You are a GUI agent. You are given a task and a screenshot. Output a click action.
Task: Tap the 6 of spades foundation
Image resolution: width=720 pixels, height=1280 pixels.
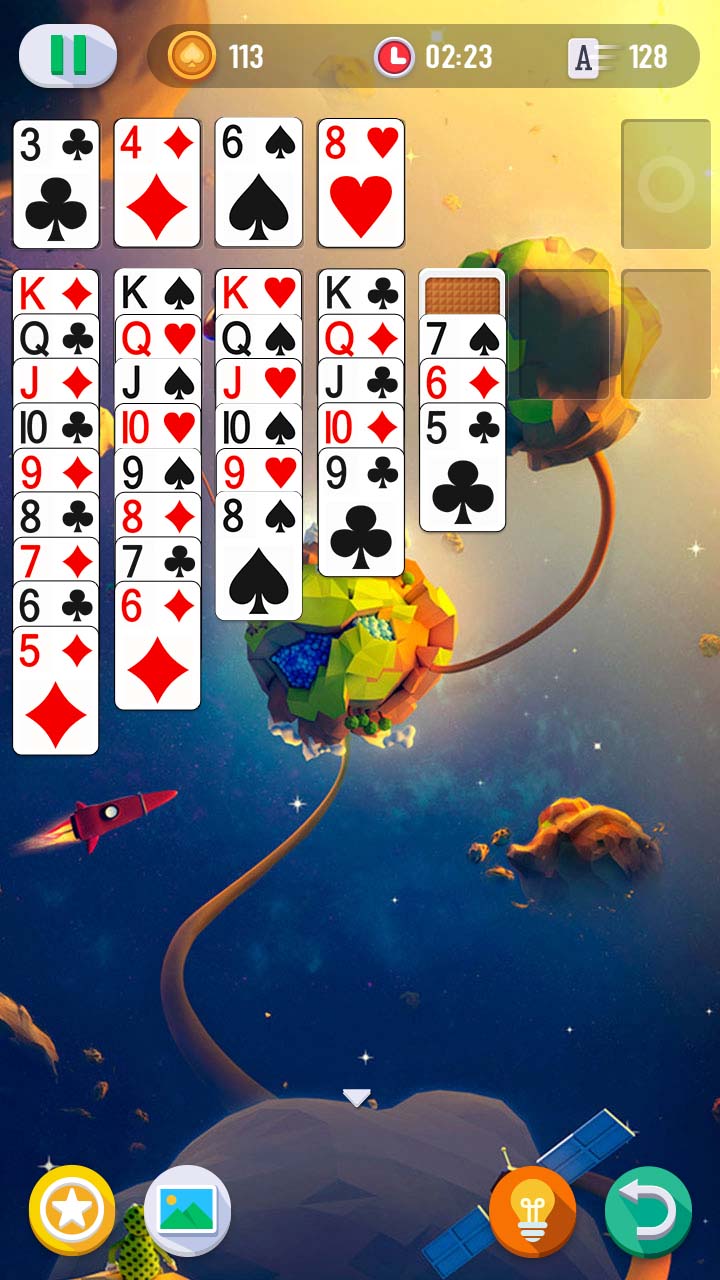click(259, 184)
